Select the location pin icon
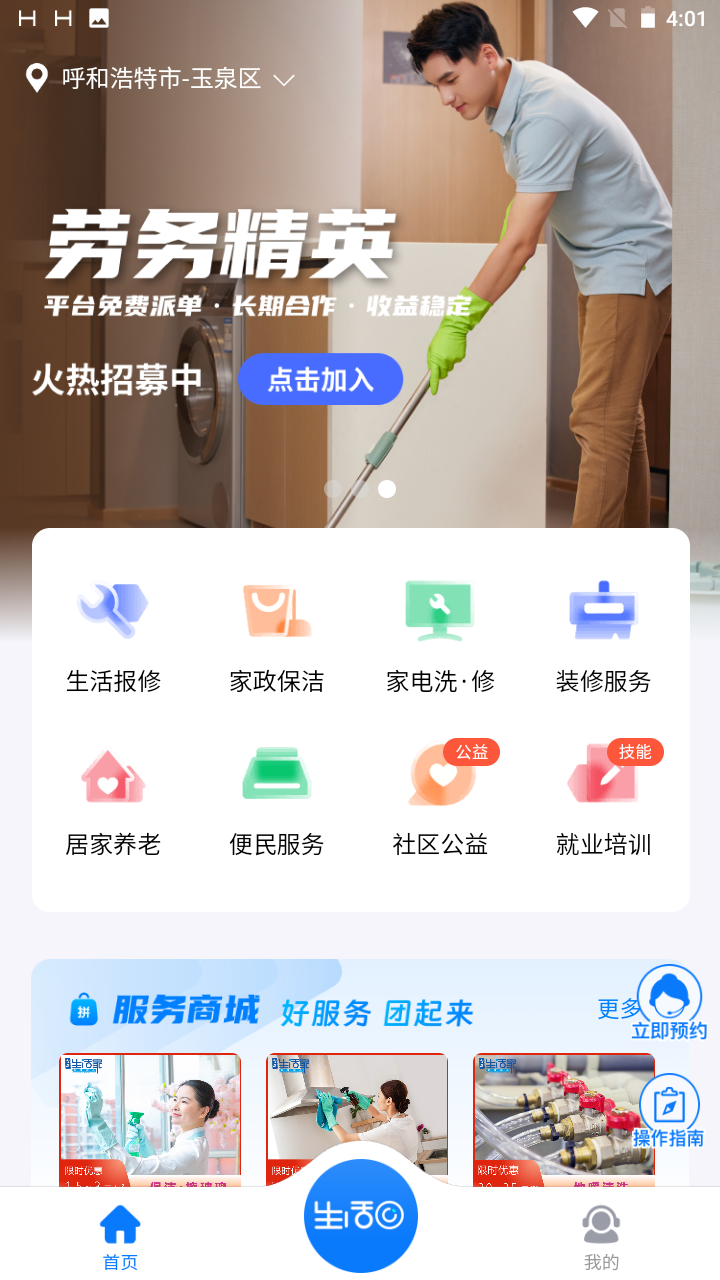Viewport: 720px width, 1280px height. point(37,79)
